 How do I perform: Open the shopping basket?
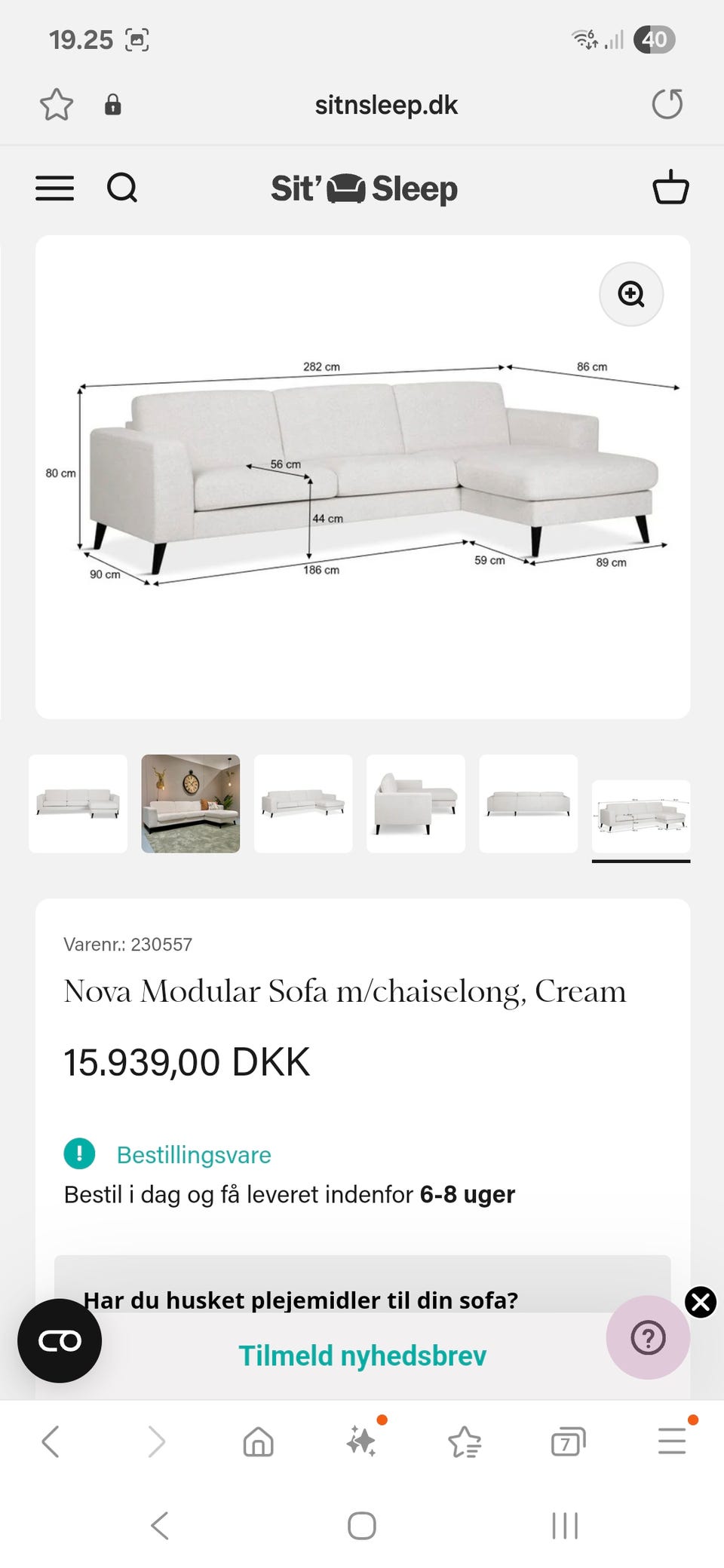click(670, 188)
